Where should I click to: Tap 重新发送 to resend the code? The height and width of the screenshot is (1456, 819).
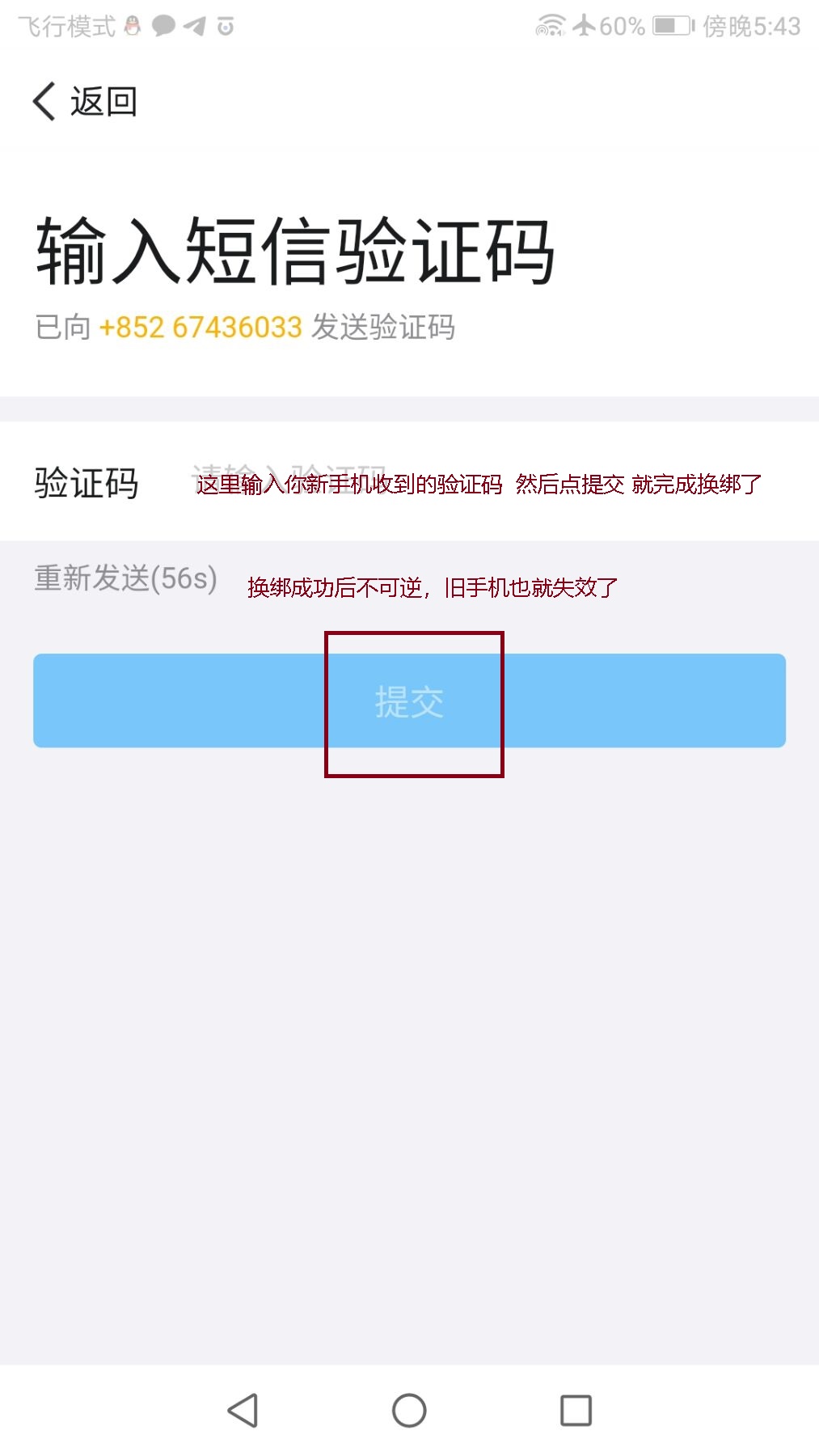click(x=125, y=579)
